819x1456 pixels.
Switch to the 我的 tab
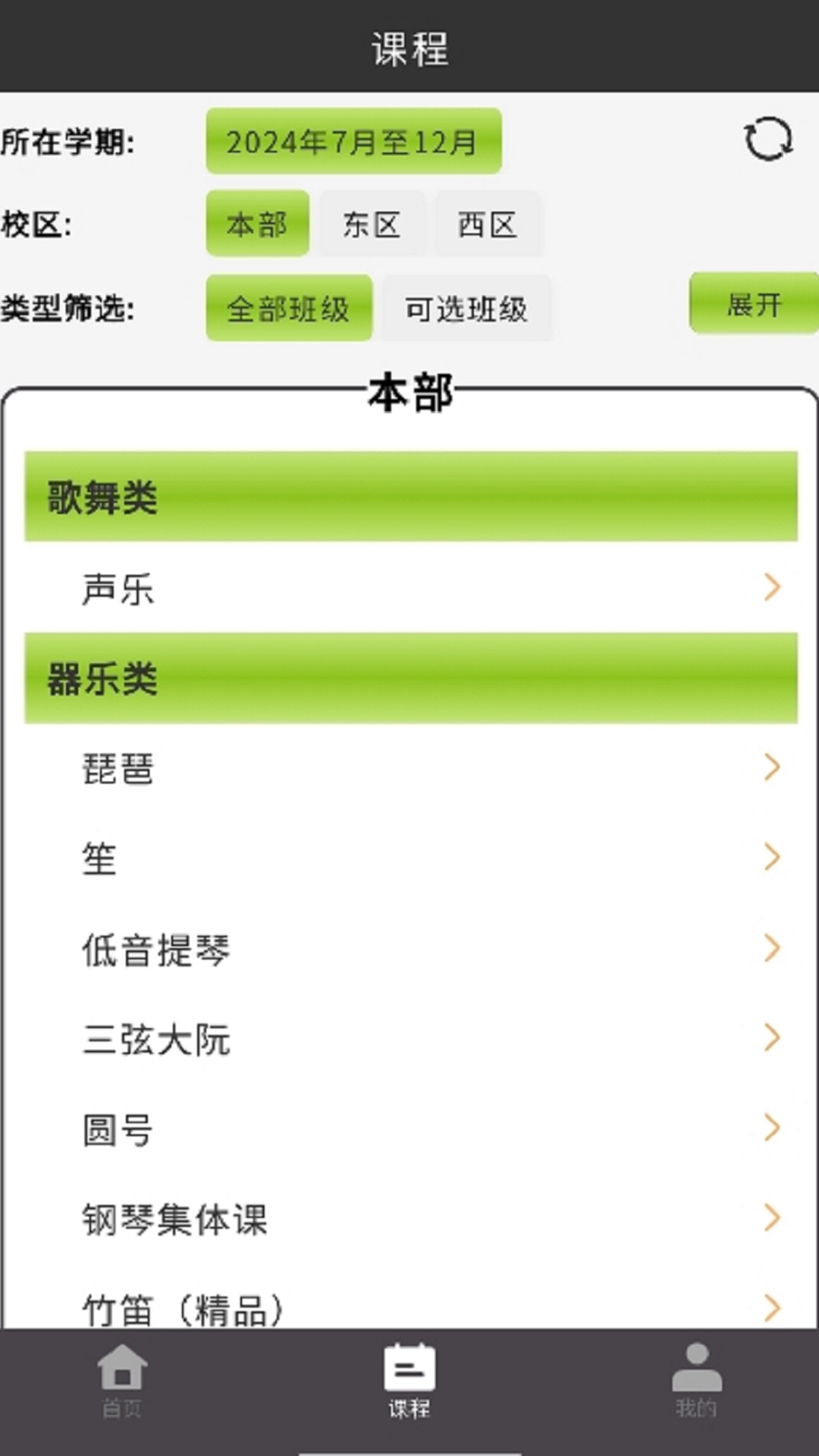(696, 1380)
